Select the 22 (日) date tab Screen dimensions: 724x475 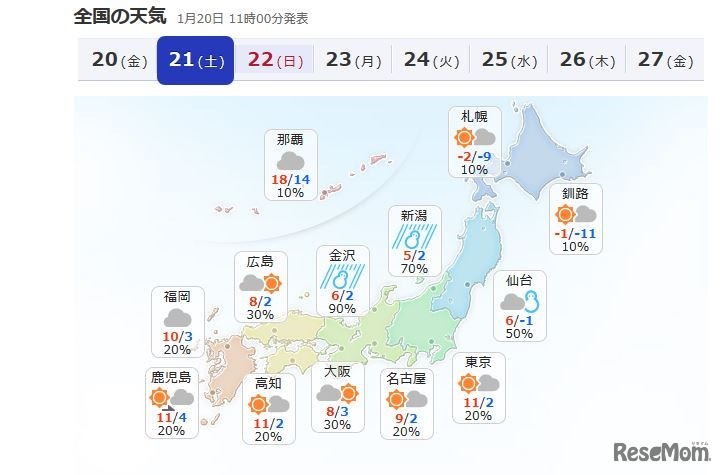coord(274,60)
